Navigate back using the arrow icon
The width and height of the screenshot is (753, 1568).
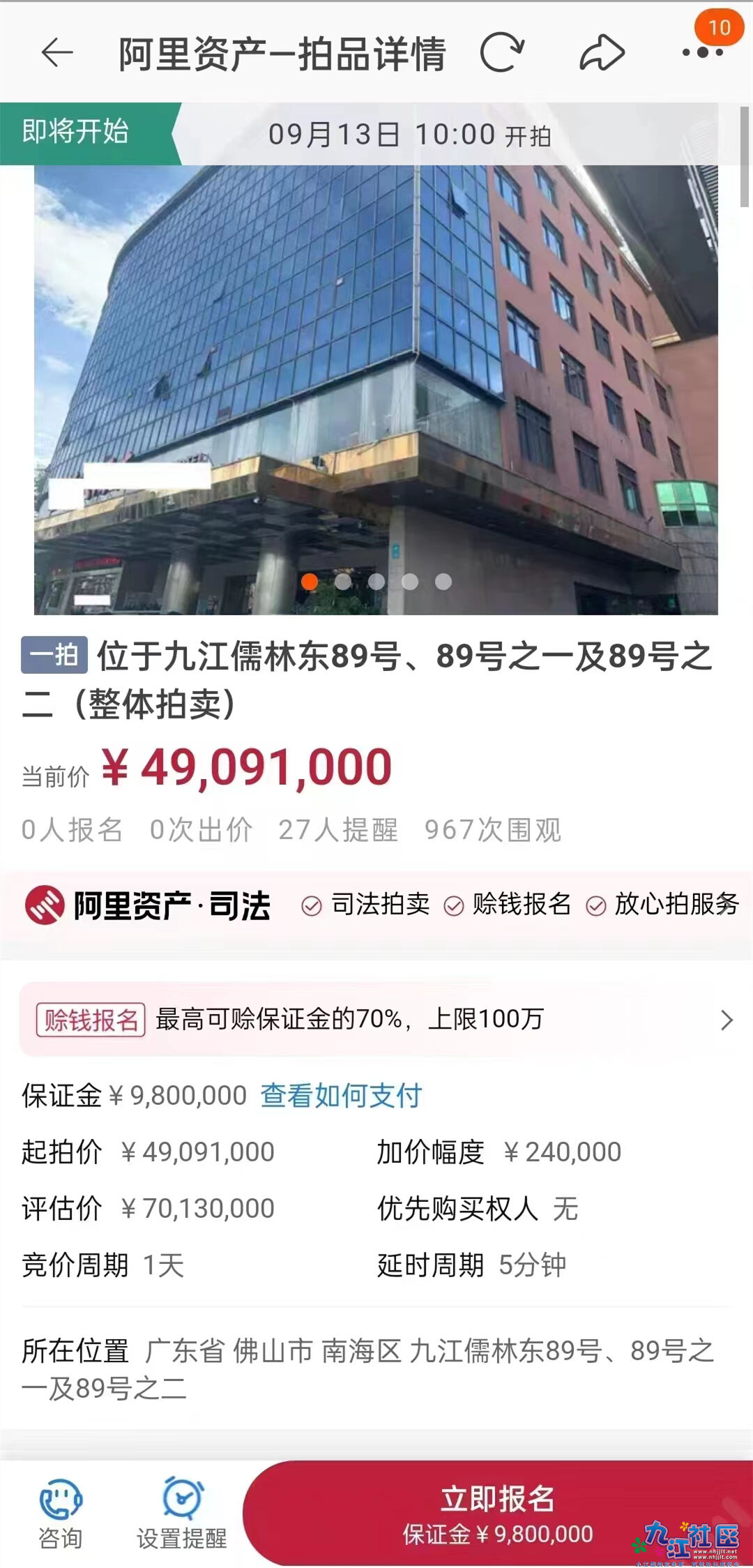[56, 53]
